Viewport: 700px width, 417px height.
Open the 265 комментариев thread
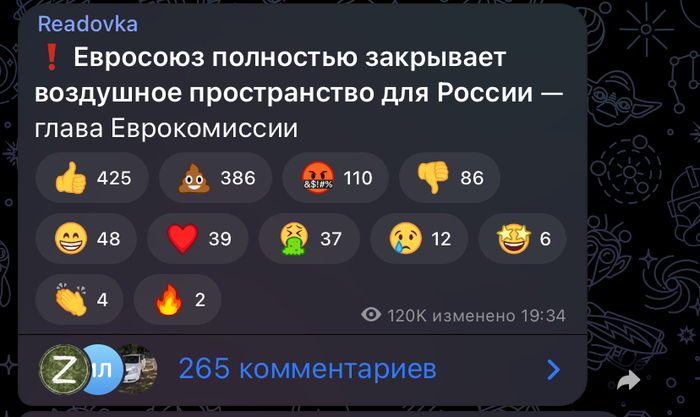click(306, 370)
